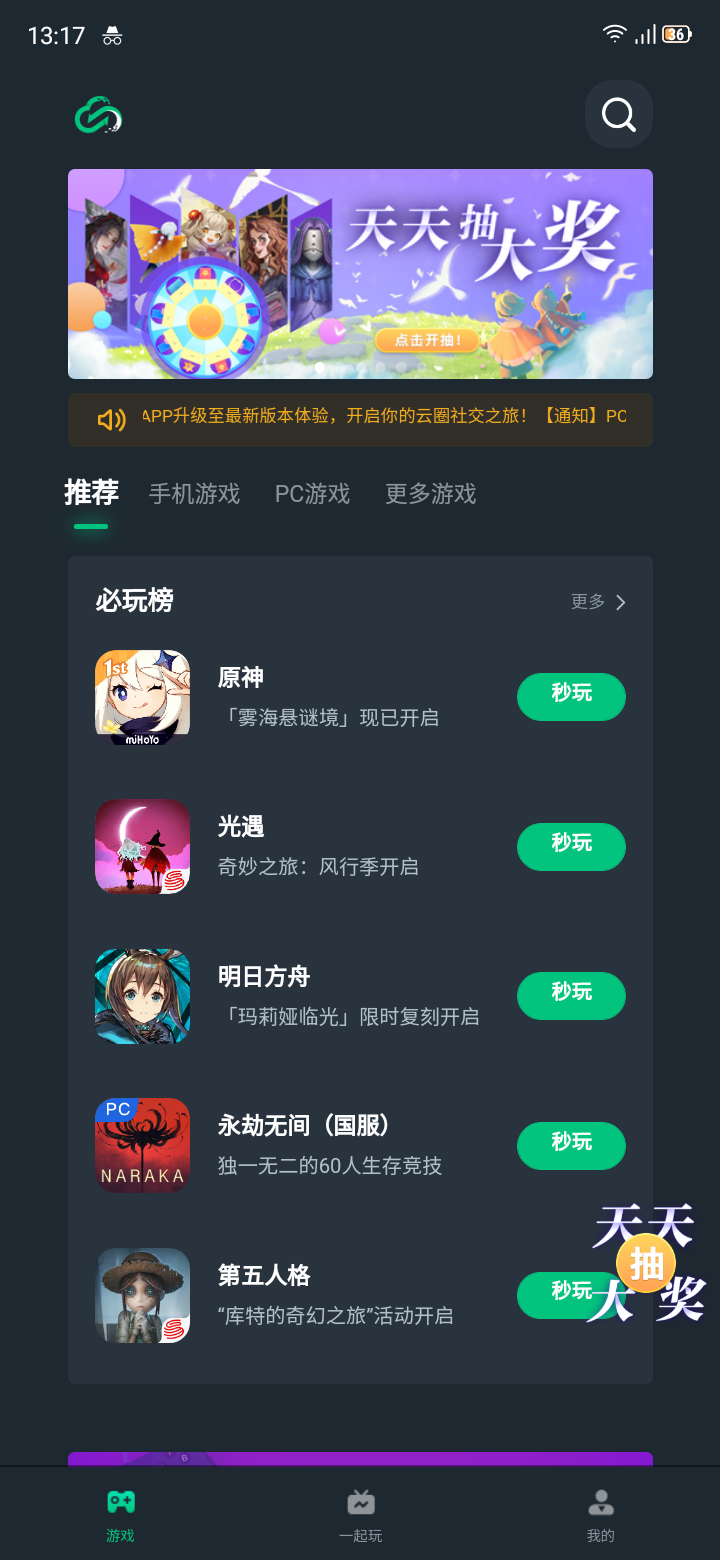Switch to the 手机游戏 tab
This screenshot has width=720, height=1560.
tap(194, 494)
